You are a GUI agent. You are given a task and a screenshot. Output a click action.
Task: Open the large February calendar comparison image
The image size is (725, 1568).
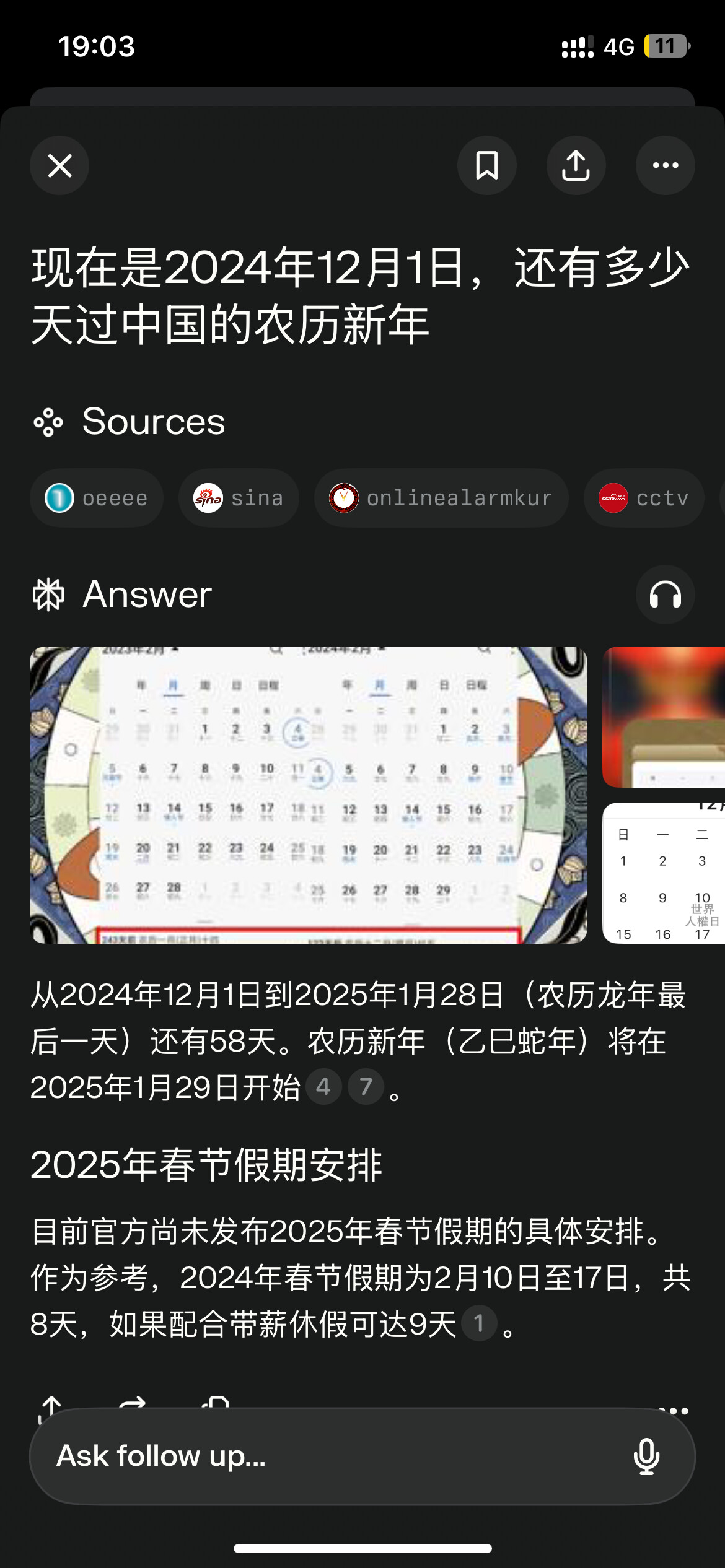(x=309, y=795)
